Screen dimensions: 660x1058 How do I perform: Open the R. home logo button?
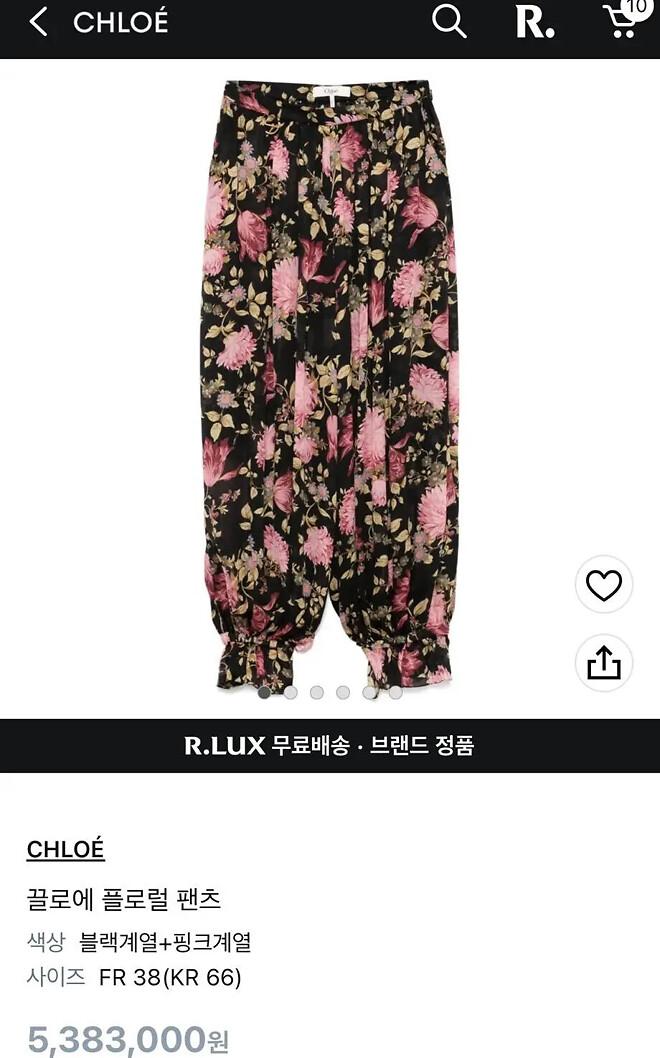(x=535, y=22)
